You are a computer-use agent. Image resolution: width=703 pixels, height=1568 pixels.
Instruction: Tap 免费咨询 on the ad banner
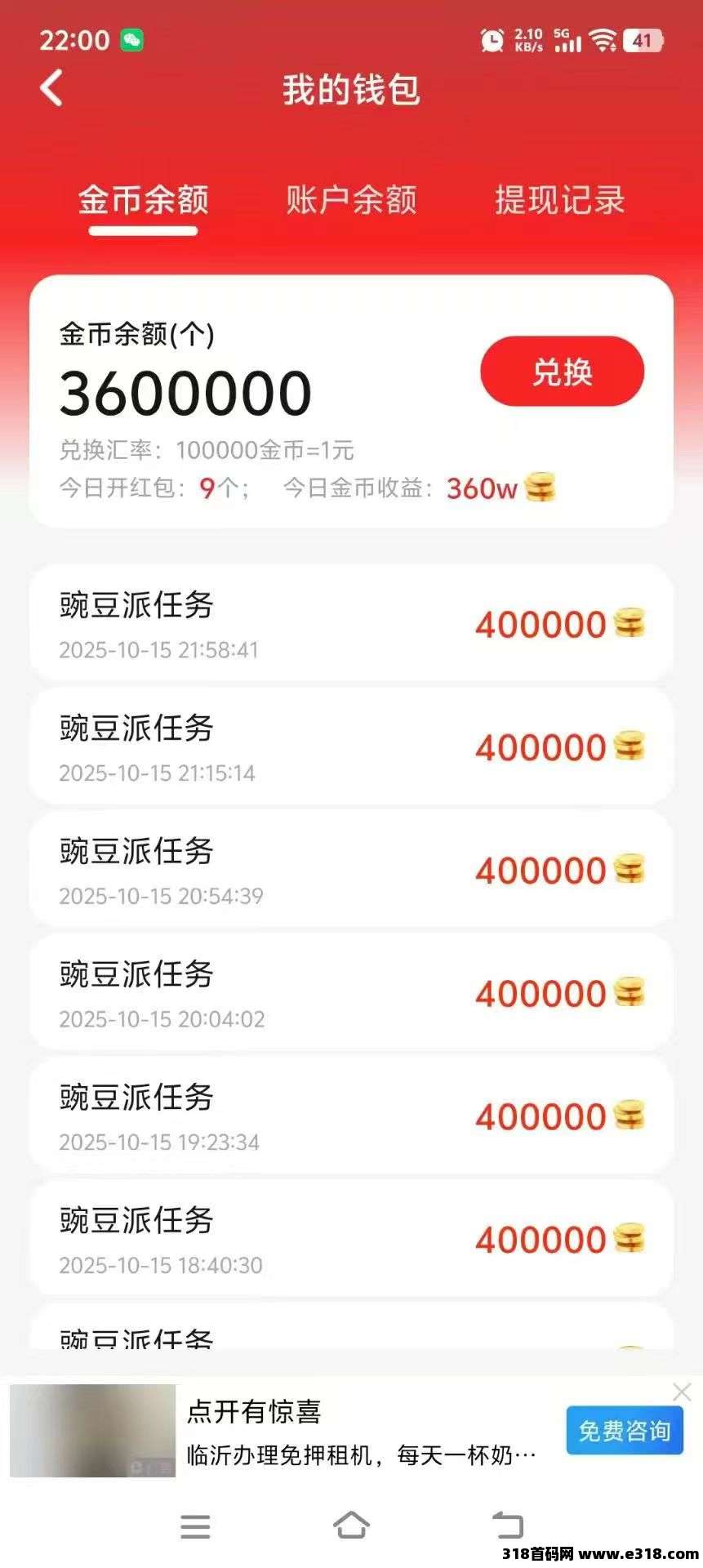coord(624,1430)
